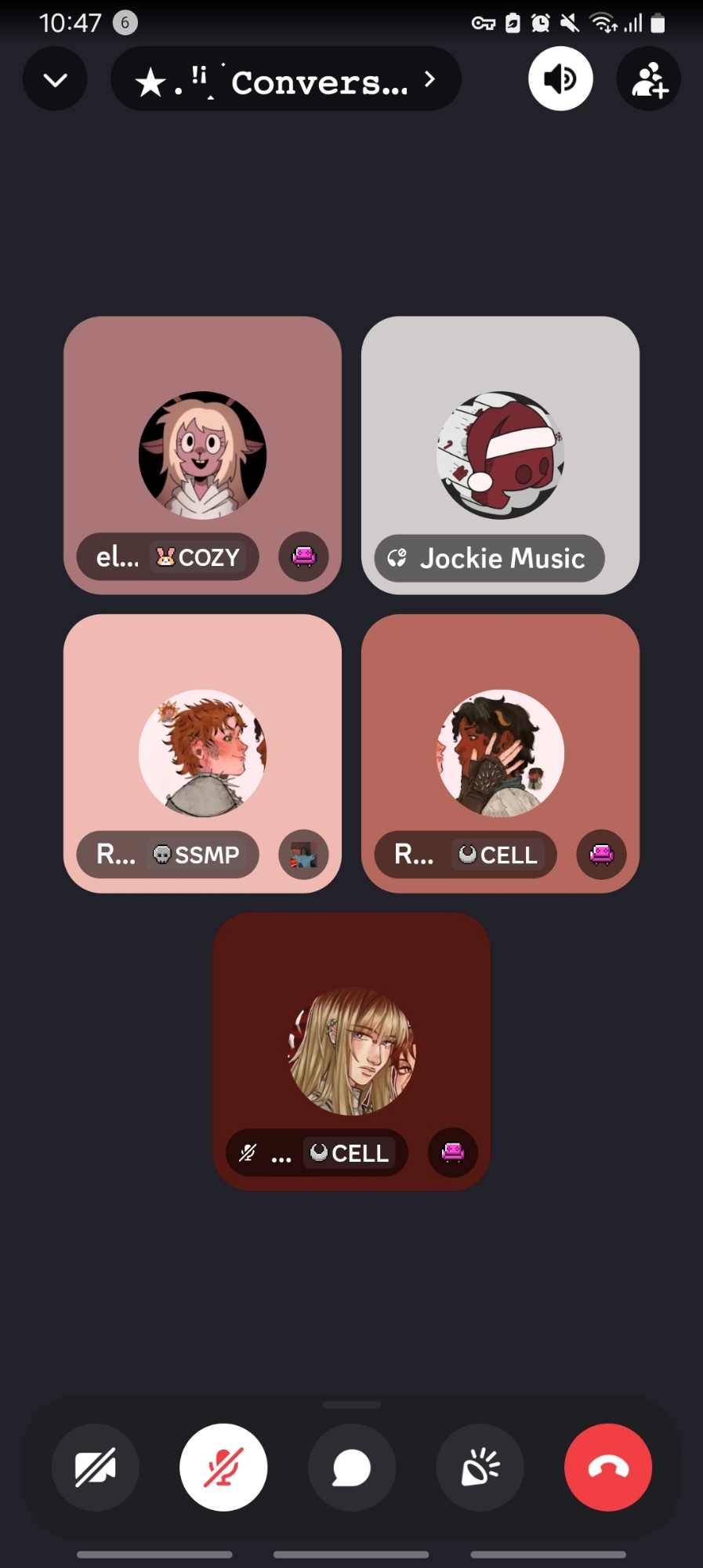The height and width of the screenshot is (1568, 703).
Task: Invite people to the voice channel
Action: pyautogui.click(x=648, y=79)
